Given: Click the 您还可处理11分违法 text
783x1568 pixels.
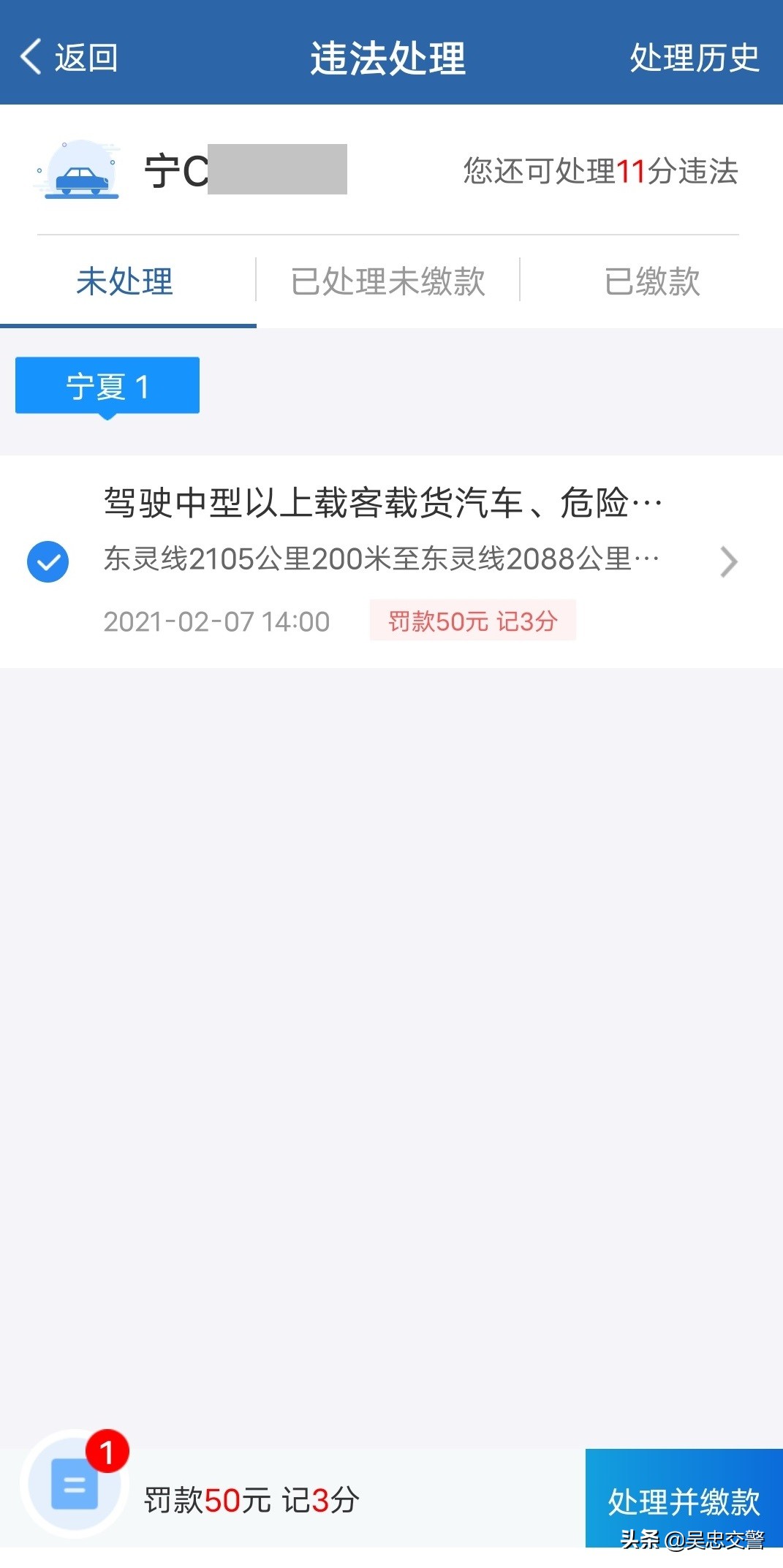Looking at the screenshot, I should coord(599,169).
